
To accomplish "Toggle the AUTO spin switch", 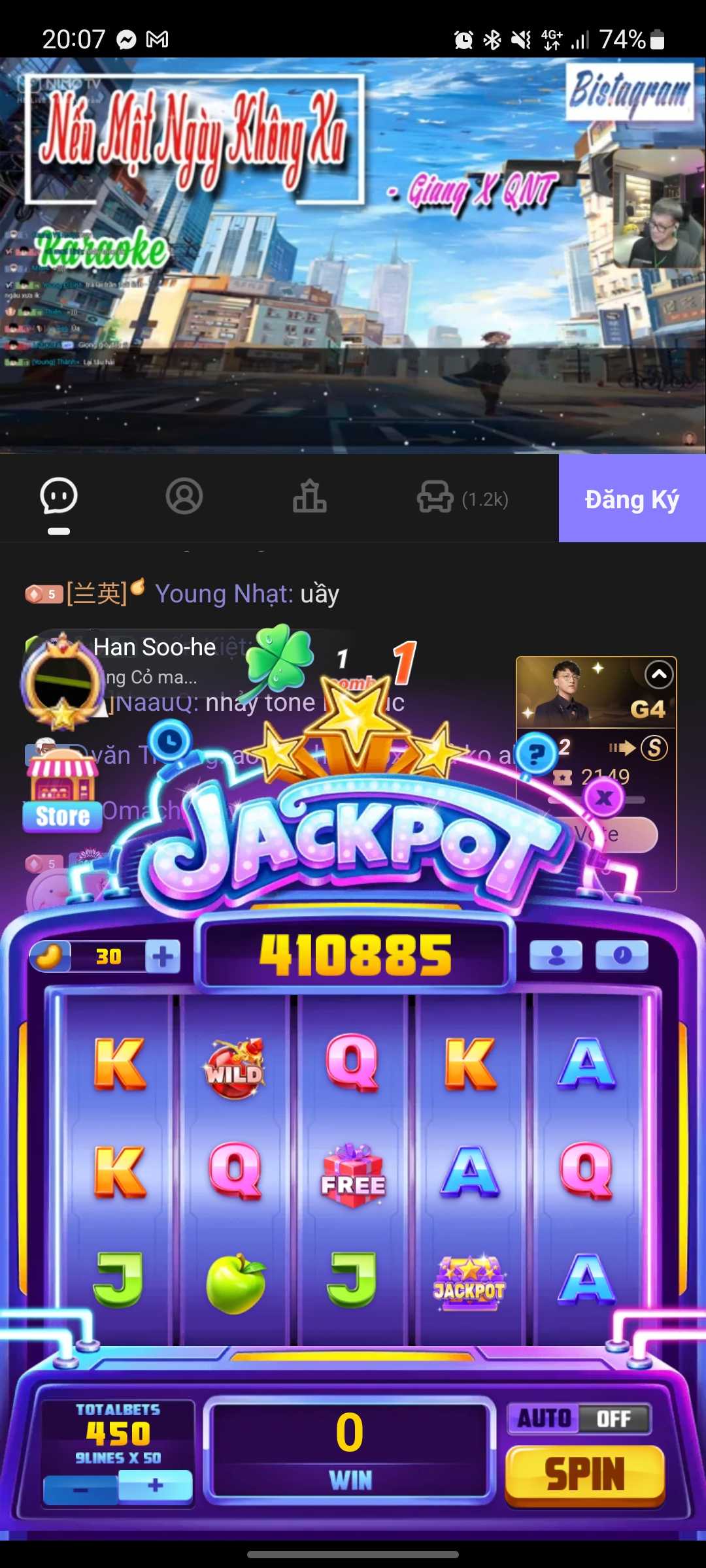I will click(x=579, y=1418).
